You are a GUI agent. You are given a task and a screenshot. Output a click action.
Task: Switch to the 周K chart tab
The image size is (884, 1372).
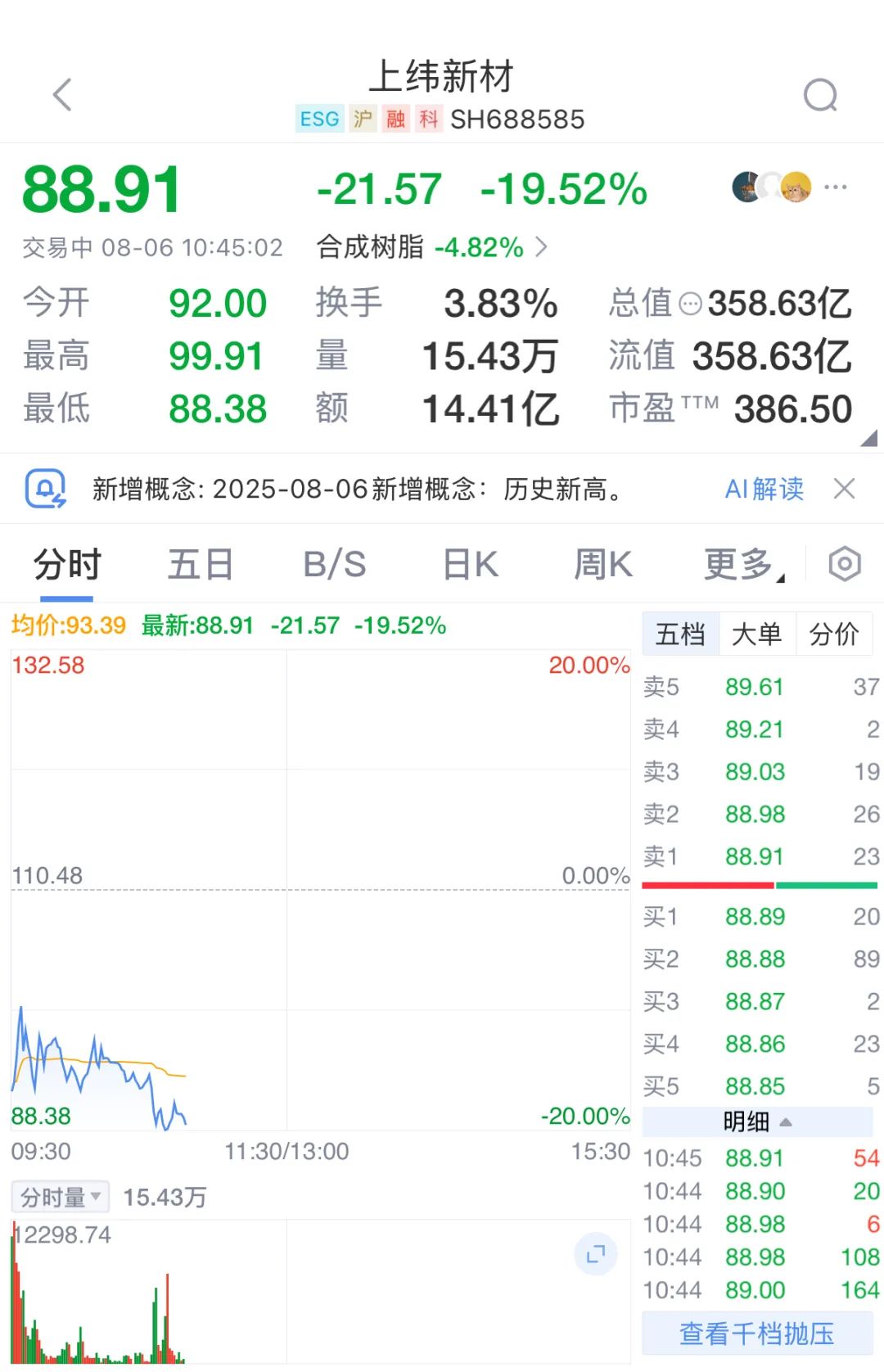(602, 564)
